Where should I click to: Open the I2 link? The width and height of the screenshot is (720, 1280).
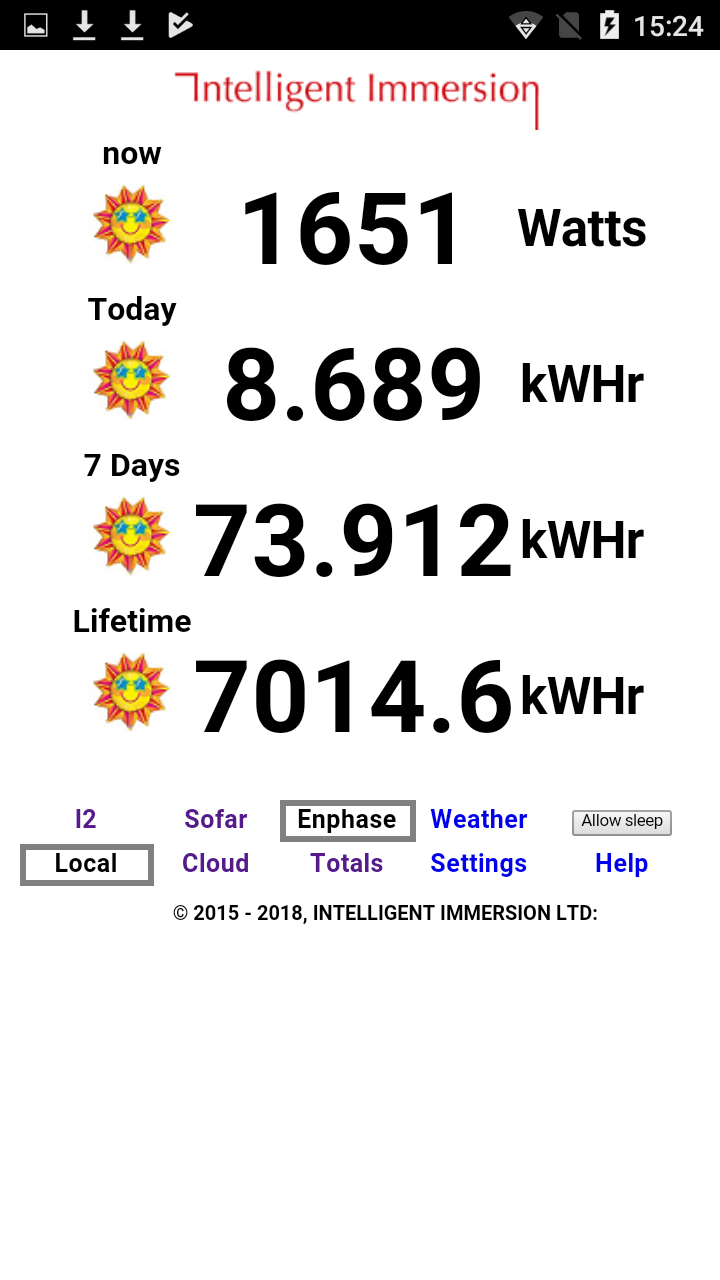(x=86, y=819)
